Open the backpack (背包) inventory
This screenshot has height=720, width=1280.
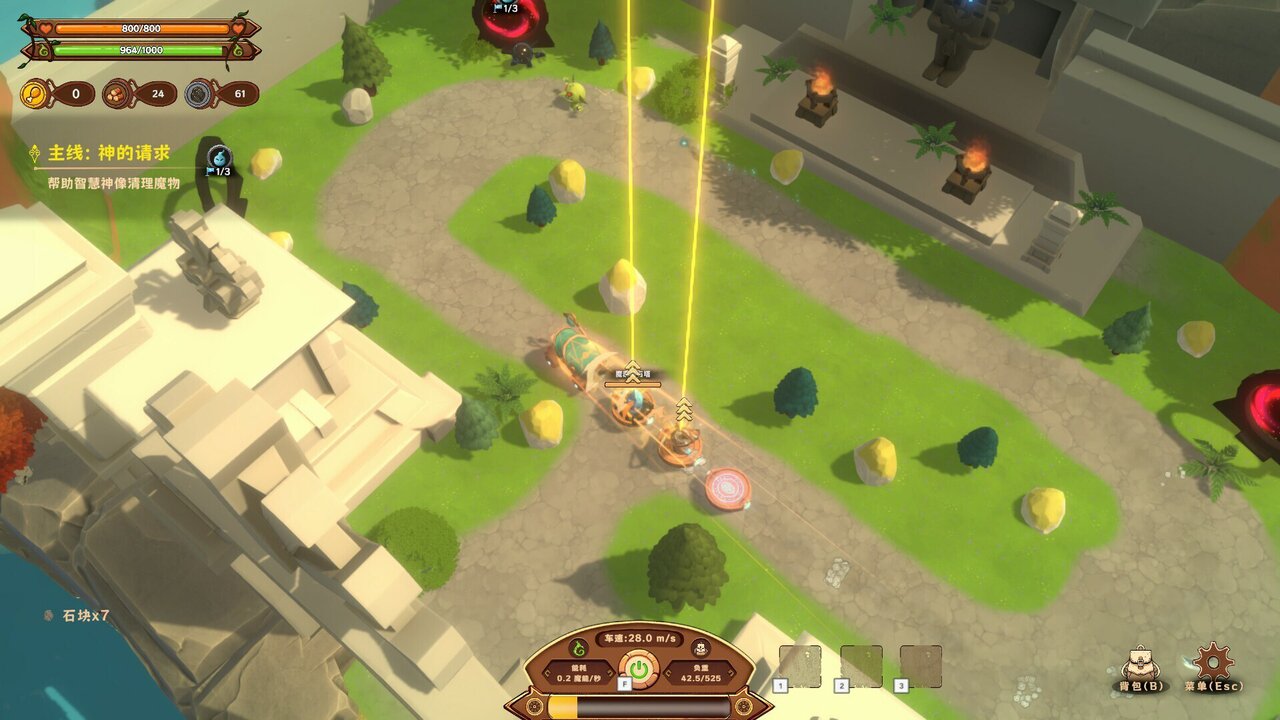click(1137, 664)
